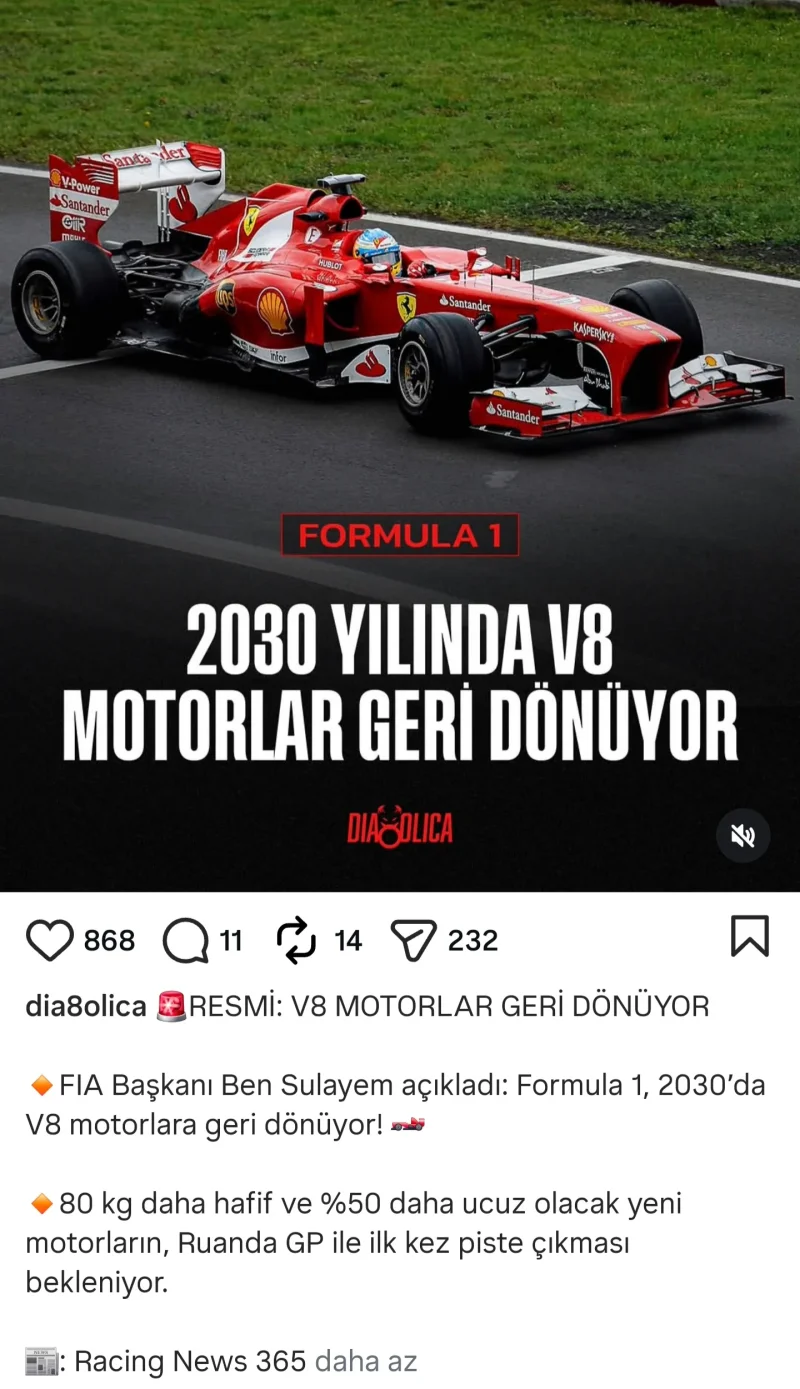The width and height of the screenshot is (800, 1389).
Task: Unmute the video sound
Action: 743,836
